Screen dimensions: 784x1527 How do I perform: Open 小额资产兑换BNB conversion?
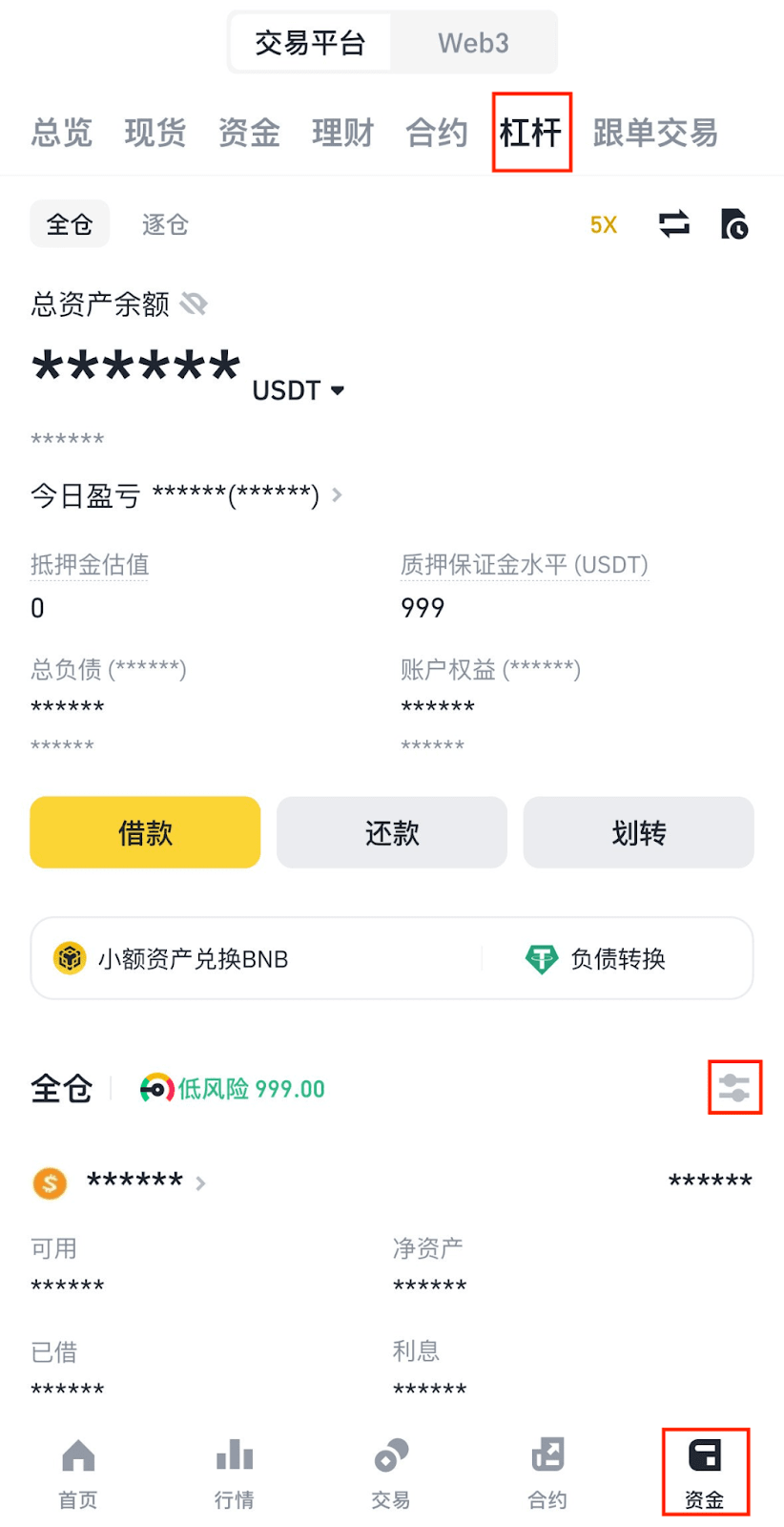(172, 958)
